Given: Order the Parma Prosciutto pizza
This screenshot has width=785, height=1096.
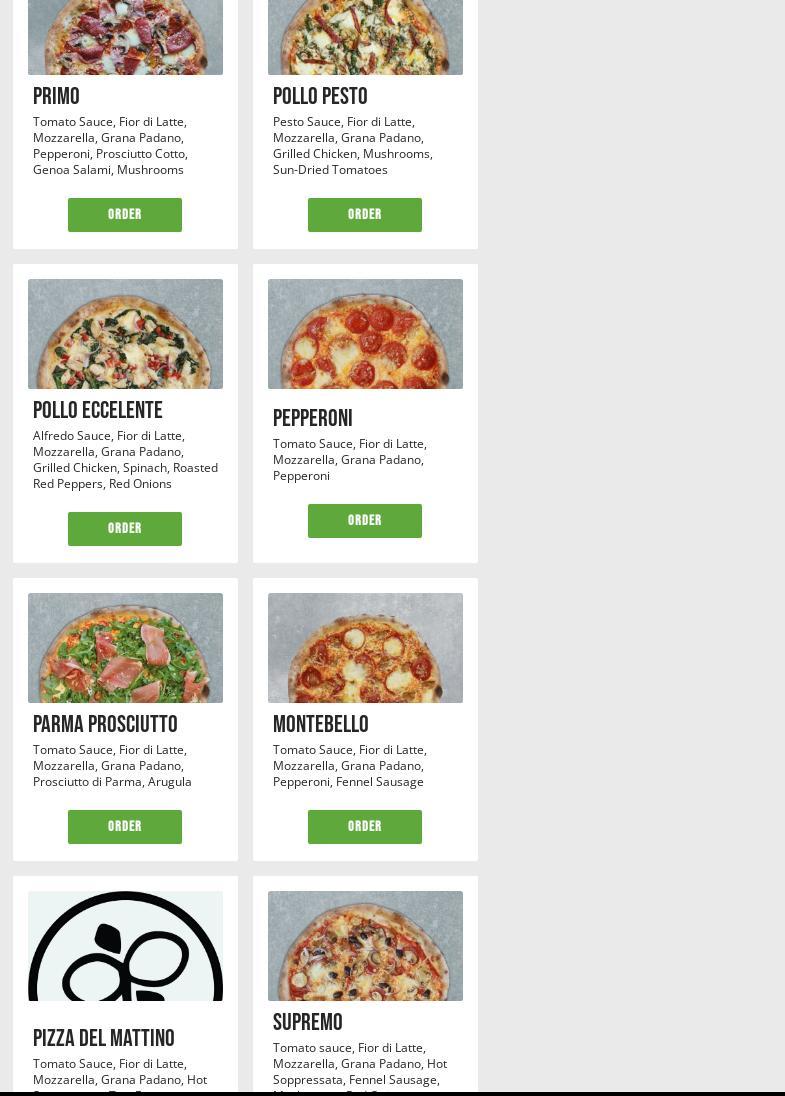Looking at the screenshot, I should (124, 827).
